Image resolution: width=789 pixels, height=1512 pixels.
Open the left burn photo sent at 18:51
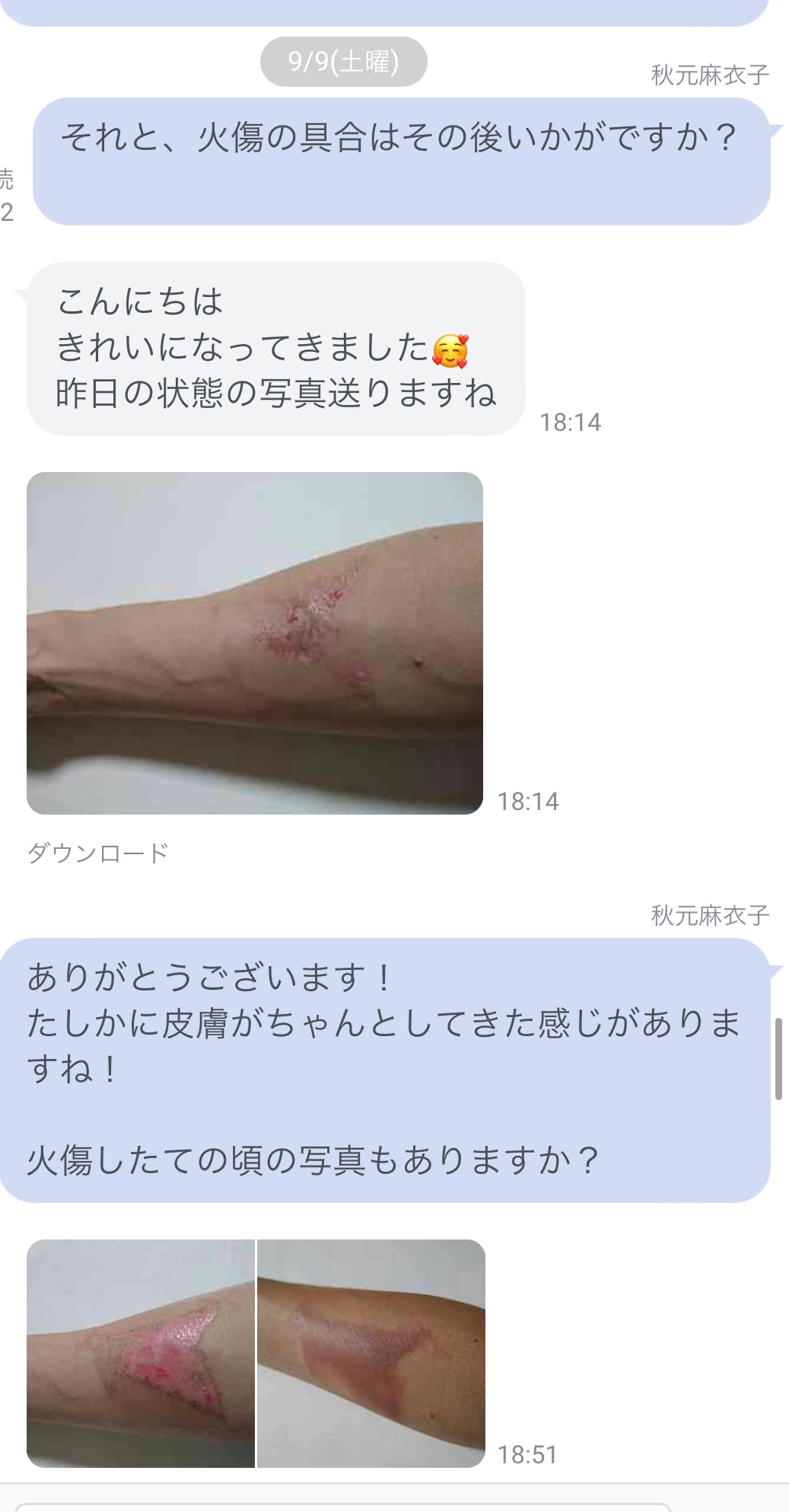[141, 1353]
